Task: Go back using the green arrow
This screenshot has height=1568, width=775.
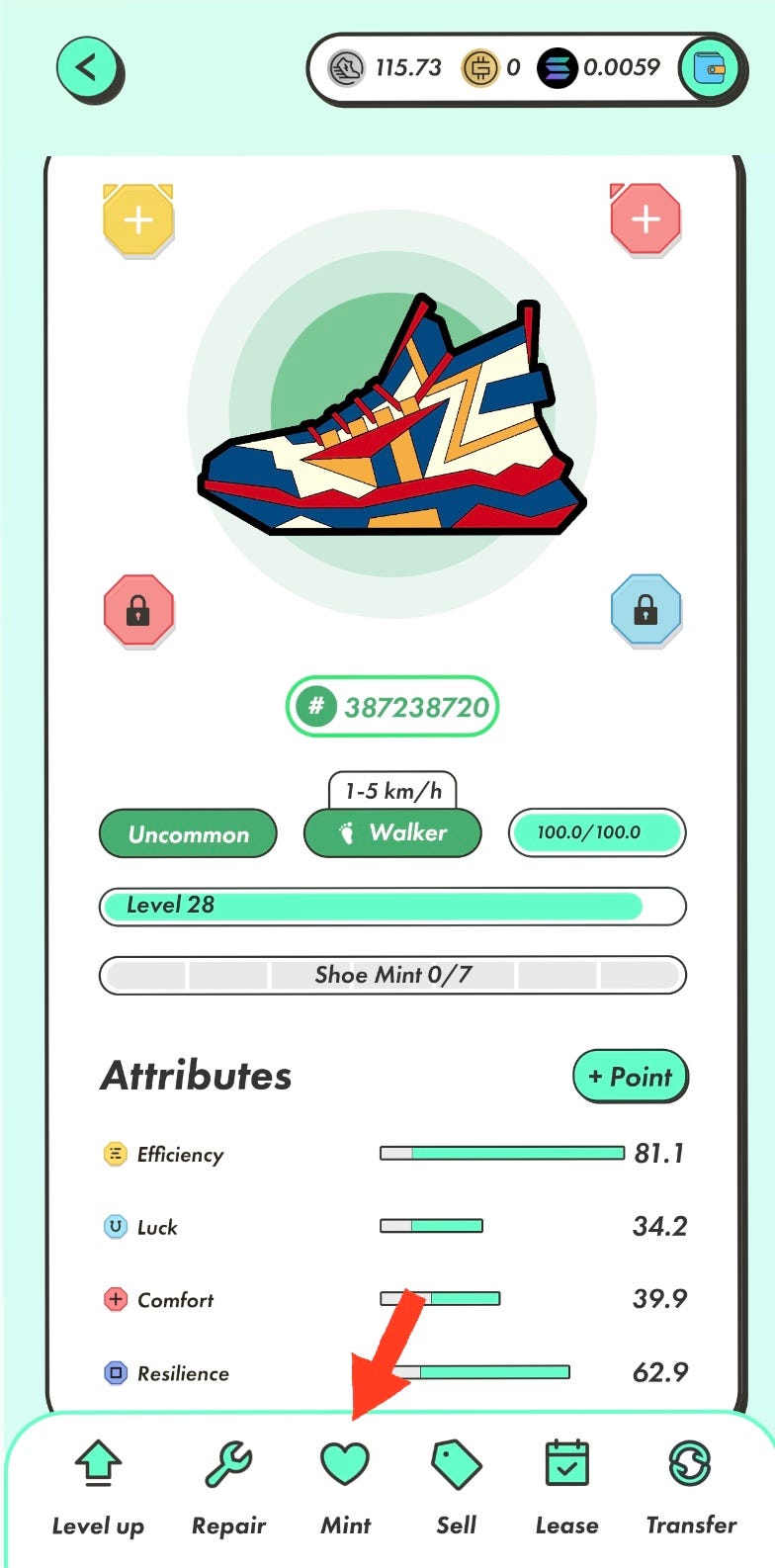Action: [88, 68]
